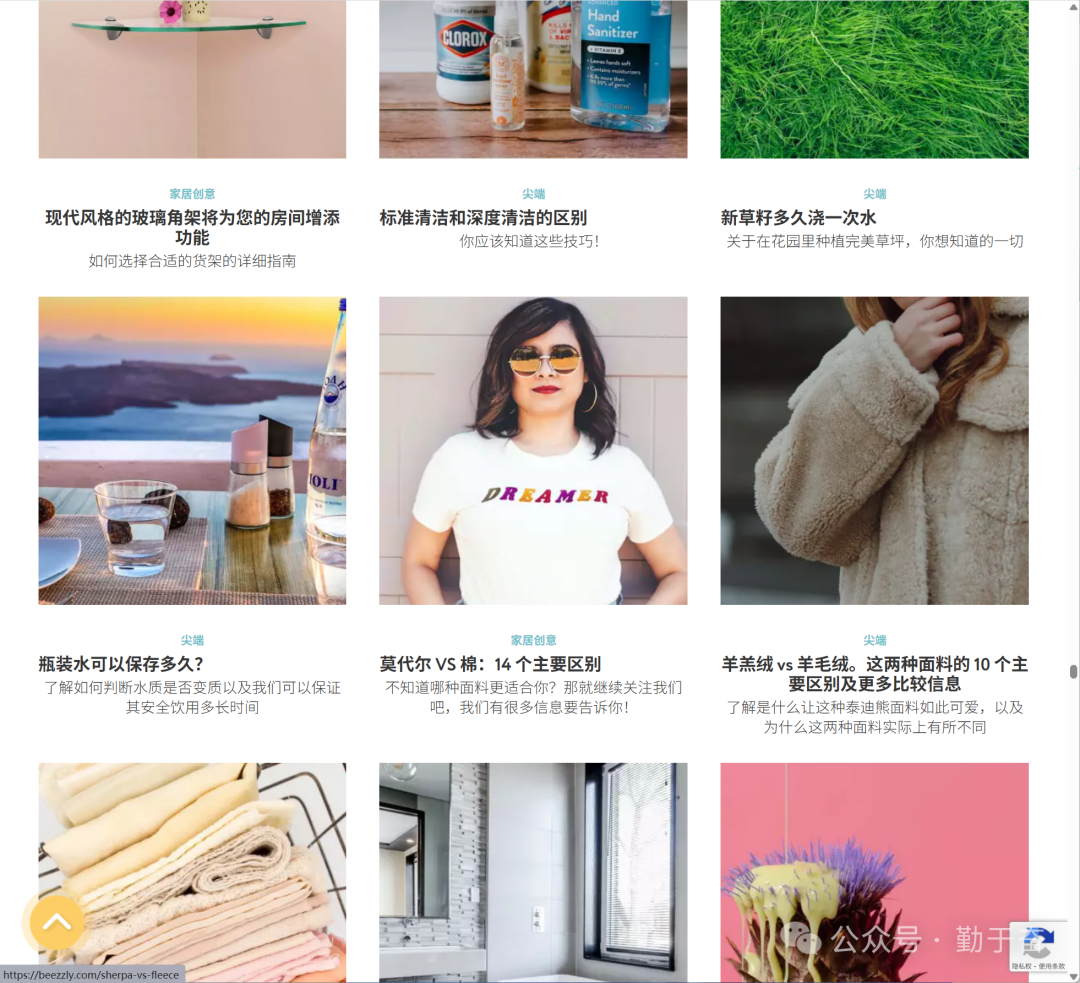Open the headline '瓶装水可以保存多久?'

pyautogui.click(x=121, y=664)
